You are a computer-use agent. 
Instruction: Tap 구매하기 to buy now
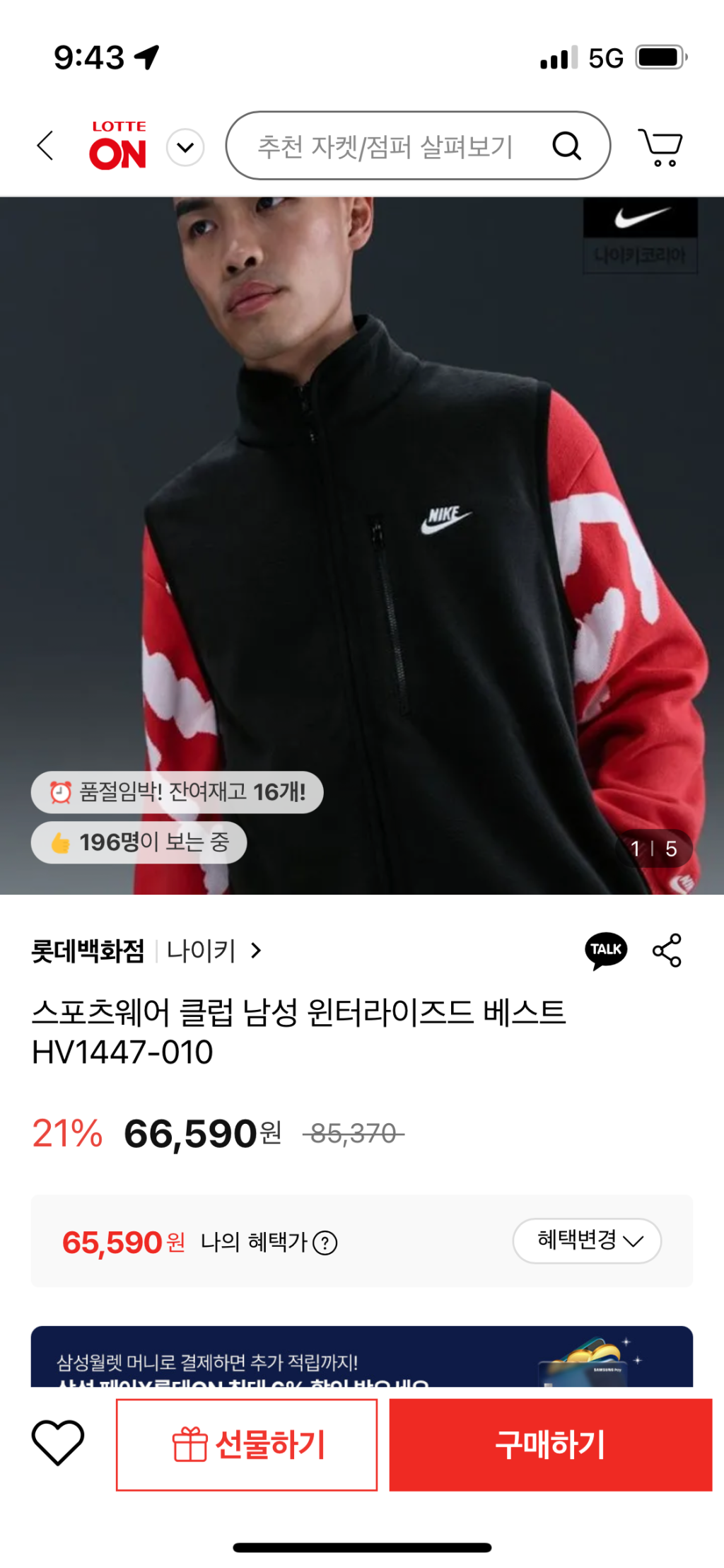(550, 1444)
